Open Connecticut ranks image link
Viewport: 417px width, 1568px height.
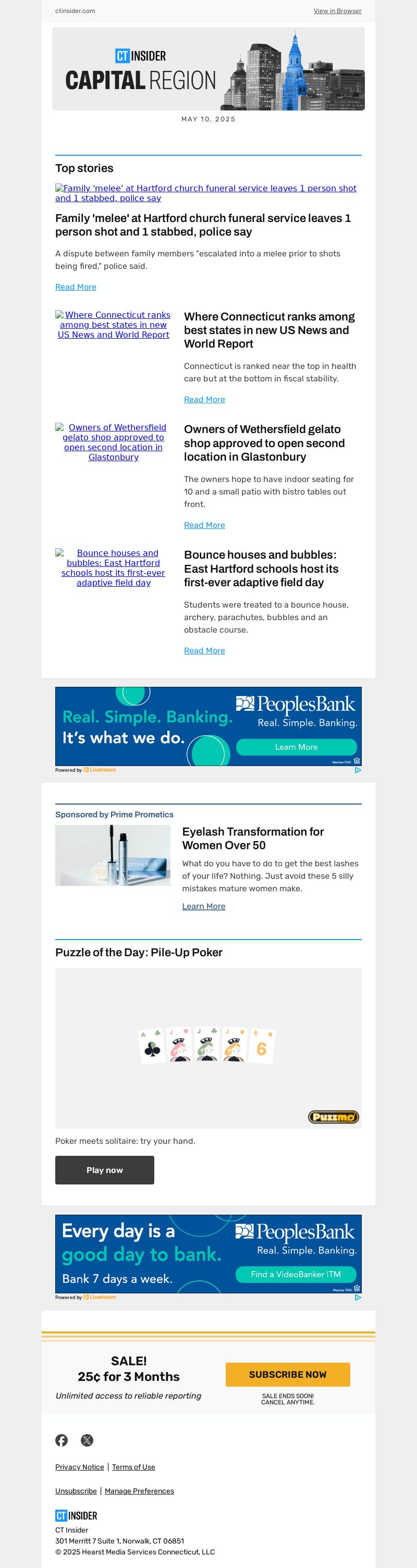click(113, 325)
